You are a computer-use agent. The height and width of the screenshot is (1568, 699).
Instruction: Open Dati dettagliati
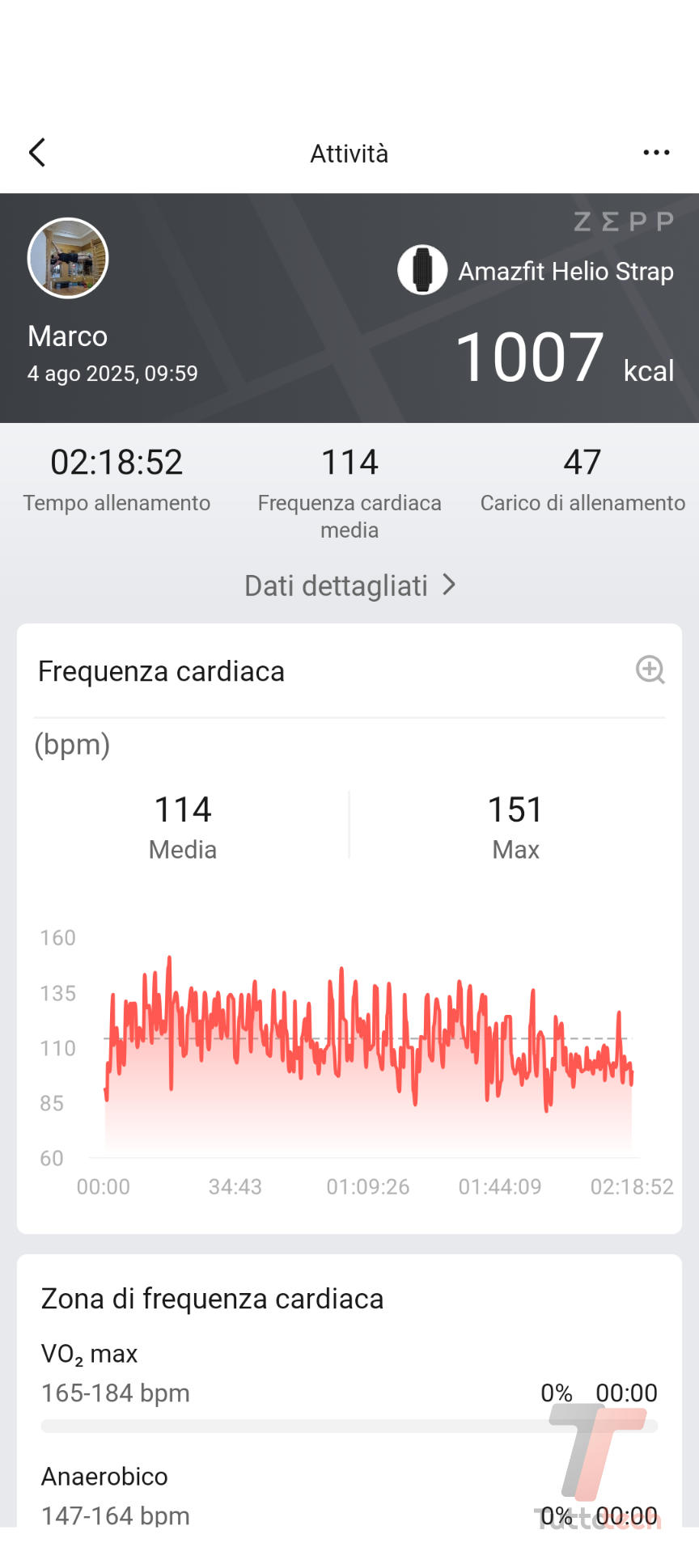(349, 585)
